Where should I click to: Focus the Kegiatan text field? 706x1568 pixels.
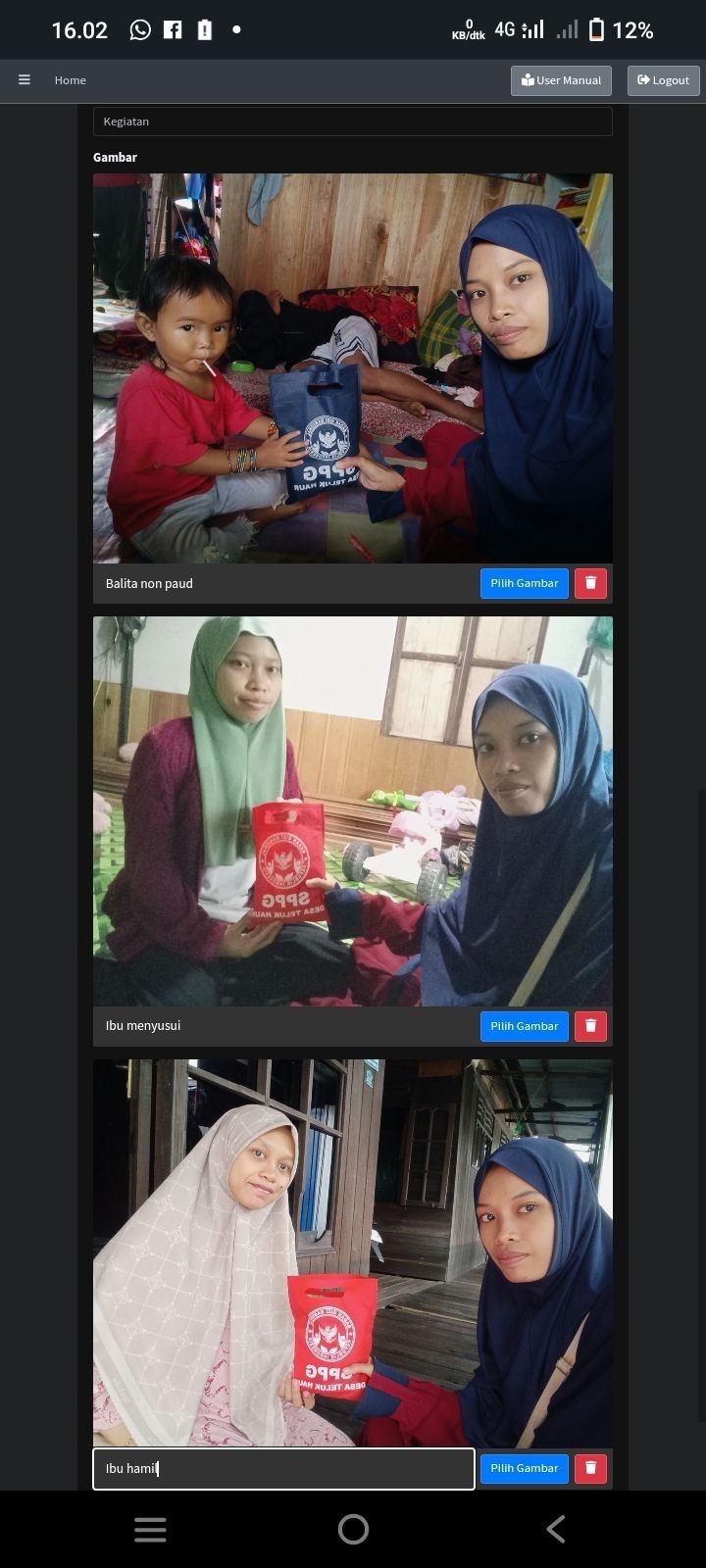pos(353,122)
